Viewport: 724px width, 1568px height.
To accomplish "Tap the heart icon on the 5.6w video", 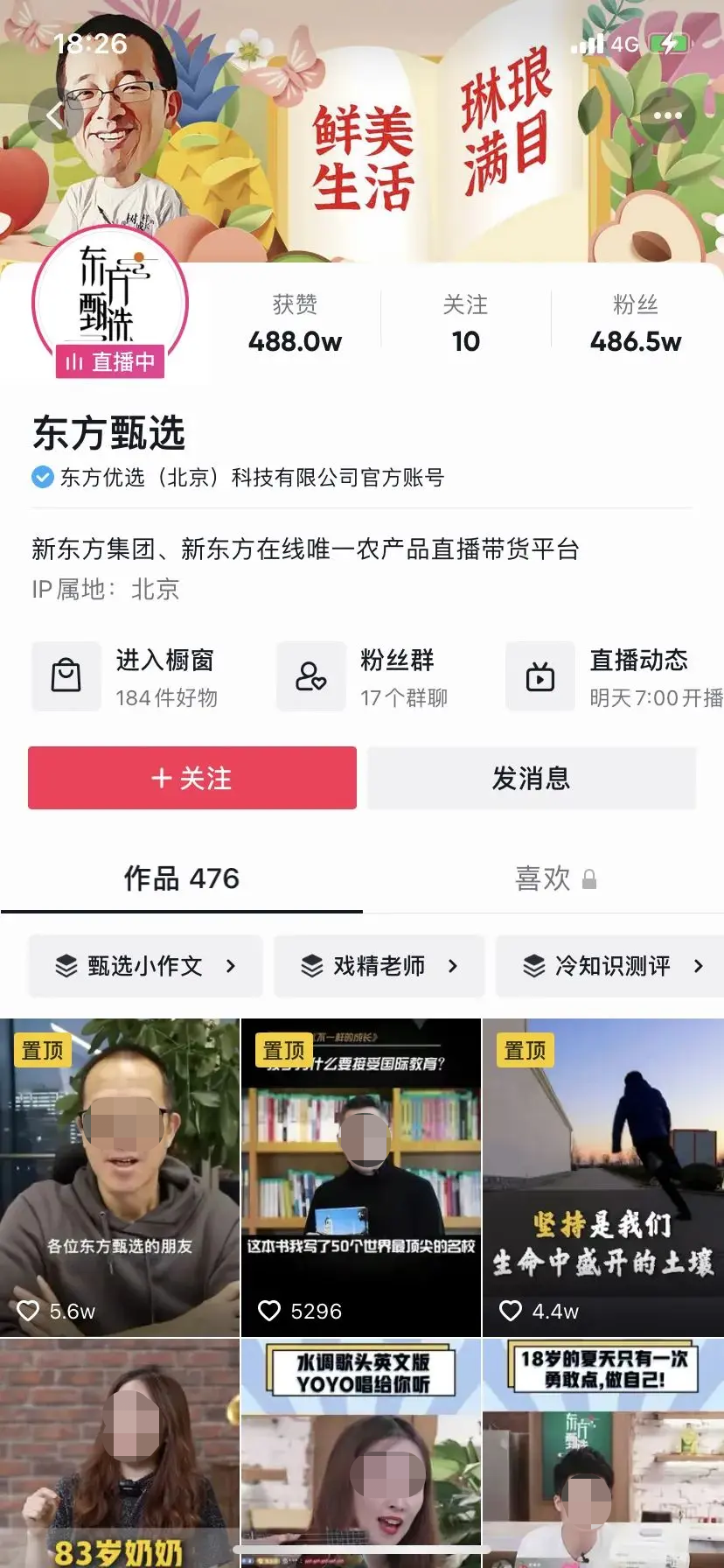I will (x=27, y=1311).
